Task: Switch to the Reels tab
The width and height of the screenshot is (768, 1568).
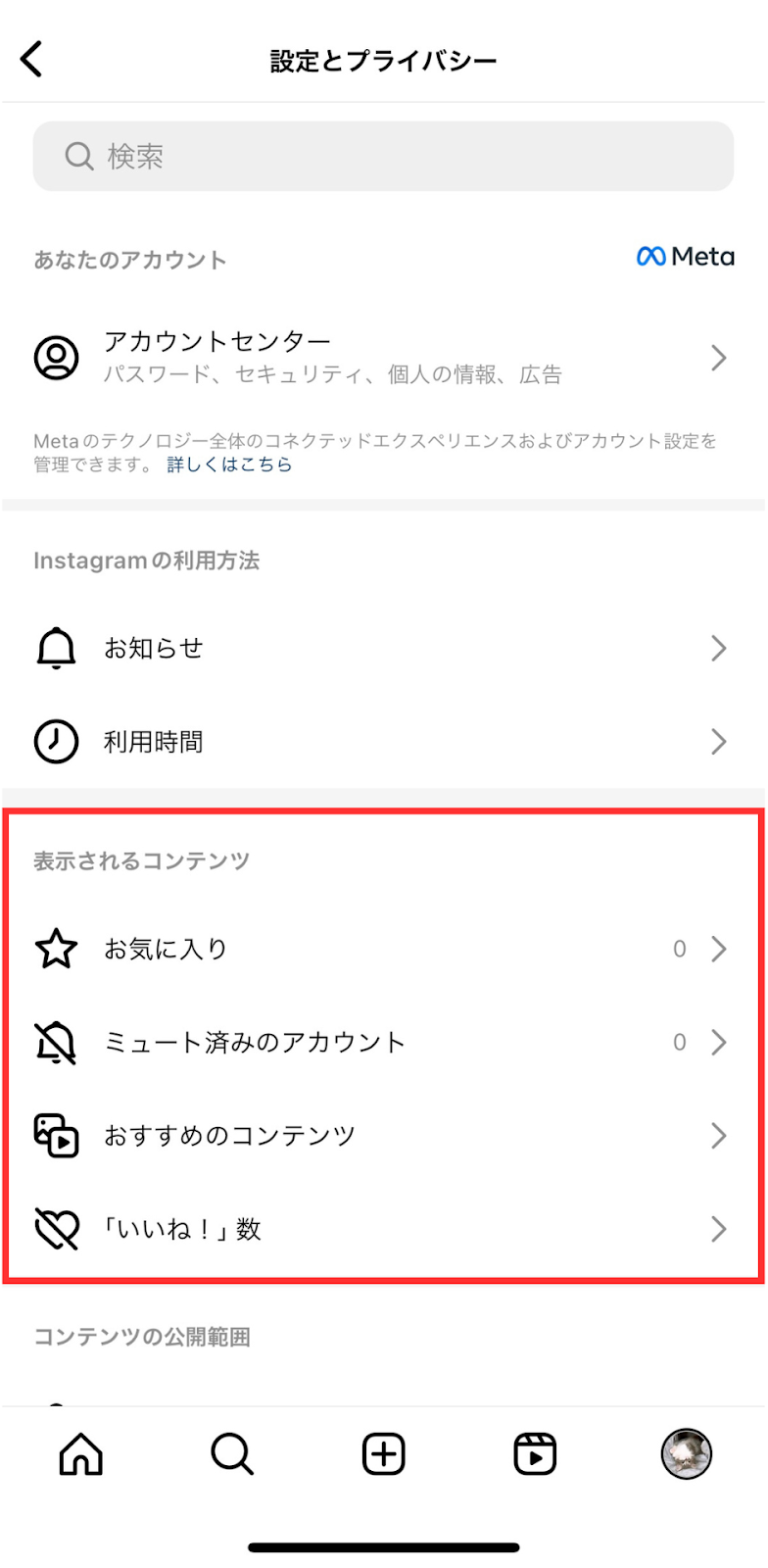Action: 535,1454
